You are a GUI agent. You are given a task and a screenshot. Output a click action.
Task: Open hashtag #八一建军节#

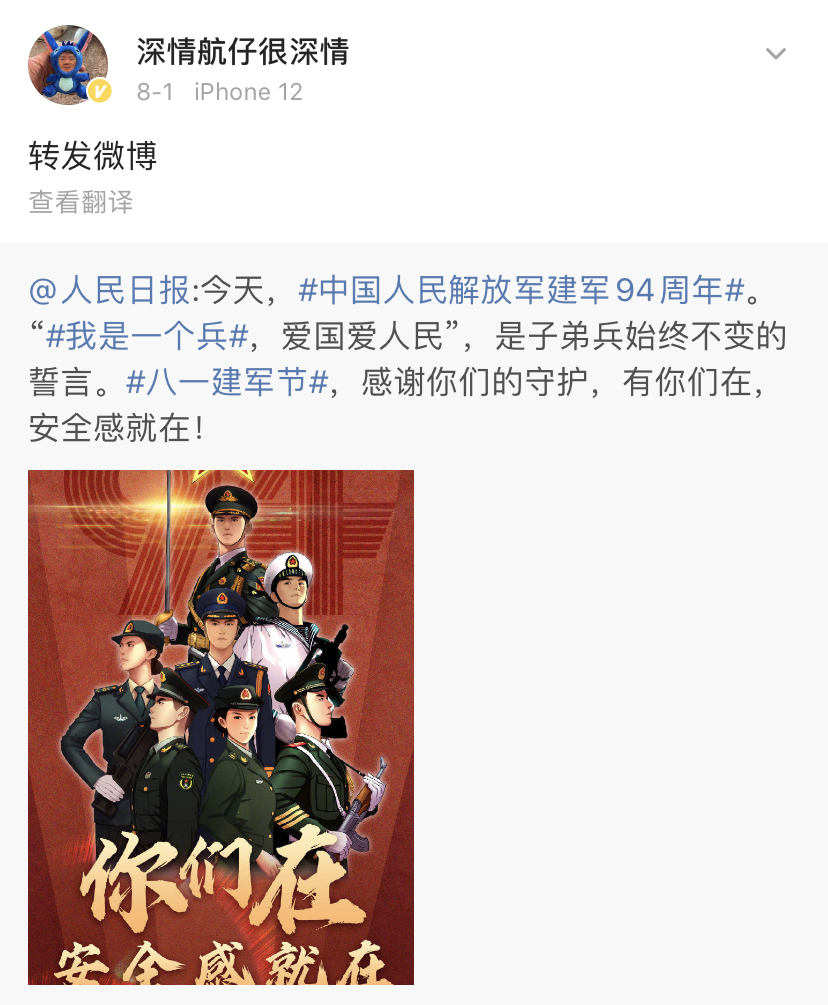(x=228, y=383)
